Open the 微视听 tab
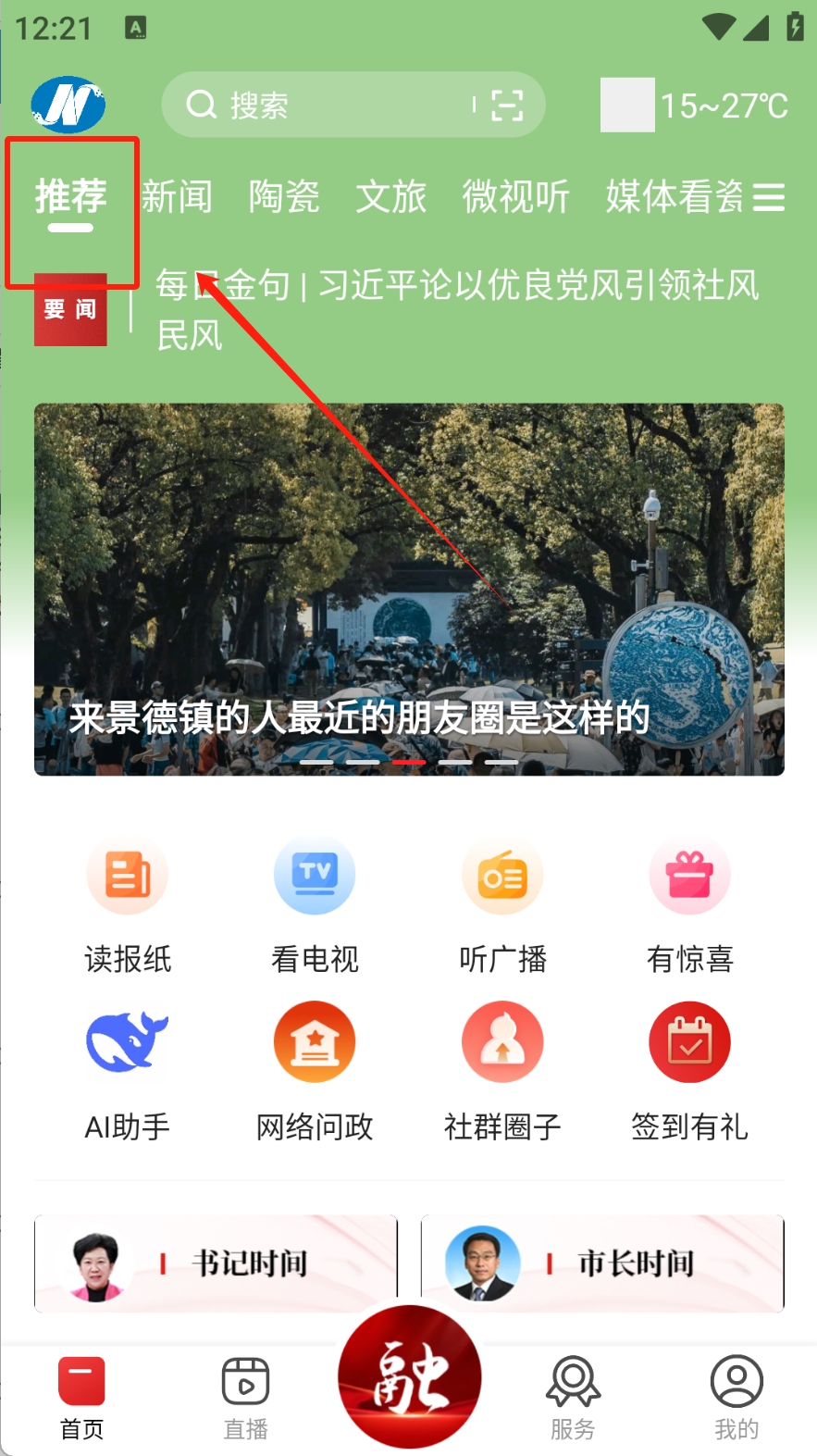Image resolution: width=817 pixels, height=1456 pixels. 515,197
